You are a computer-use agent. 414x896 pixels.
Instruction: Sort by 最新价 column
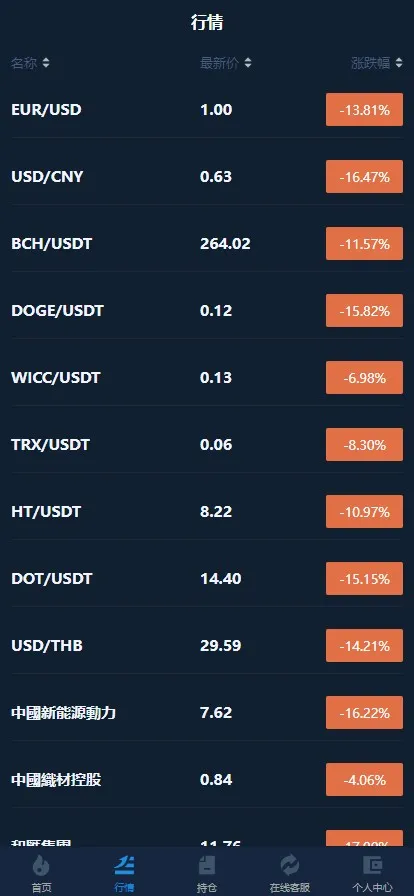tap(226, 63)
